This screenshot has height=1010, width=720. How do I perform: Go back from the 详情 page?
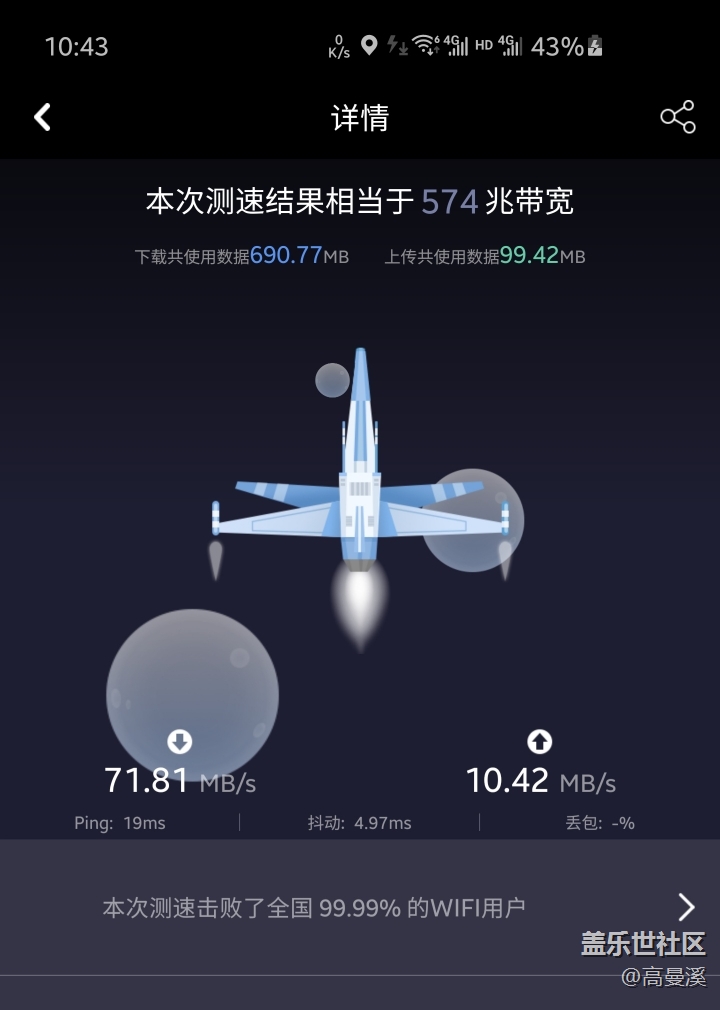point(42,118)
